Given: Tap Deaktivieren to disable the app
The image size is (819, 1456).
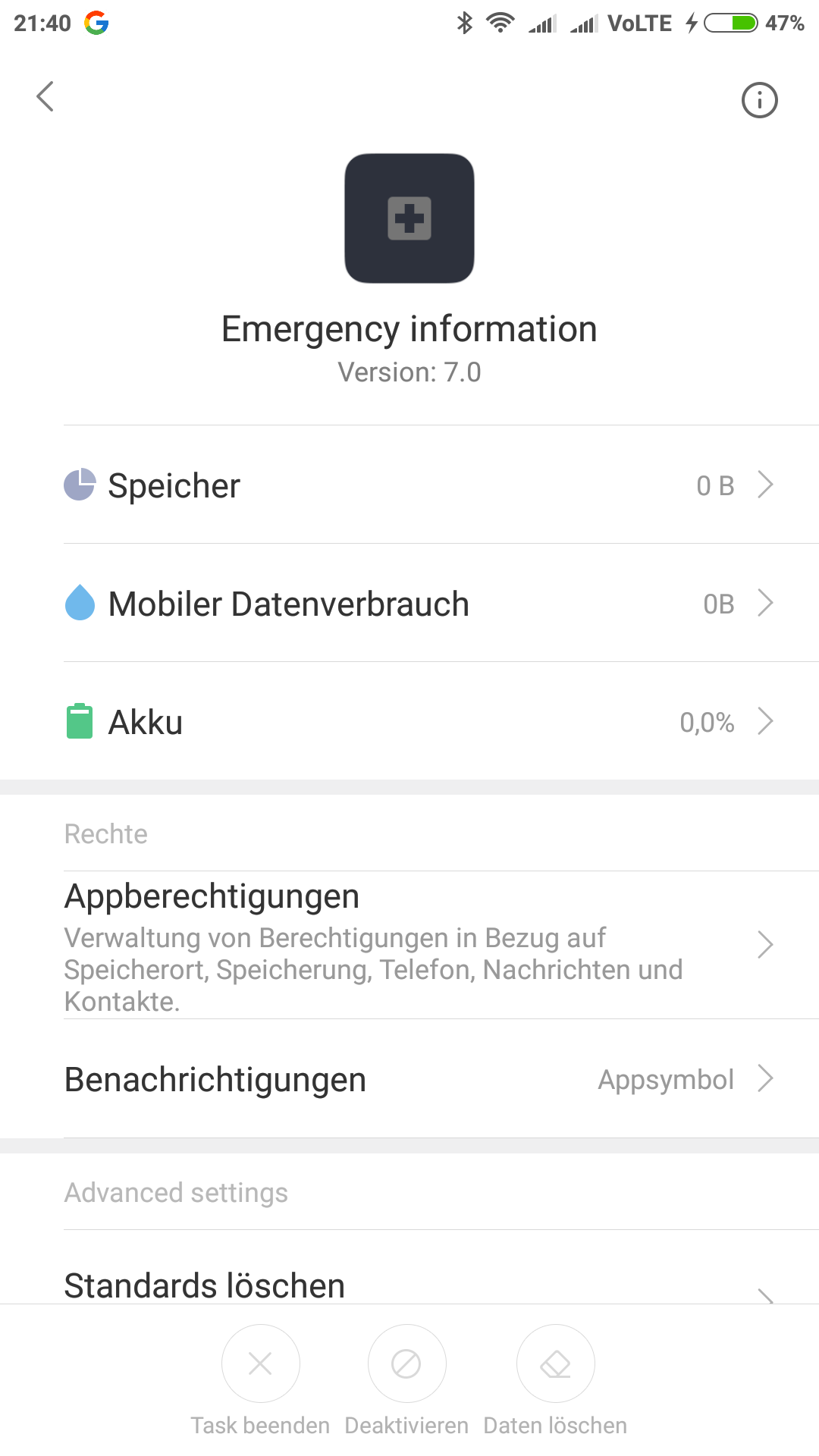Looking at the screenshot, I should pyautogui.click(x=406, y=1365).
